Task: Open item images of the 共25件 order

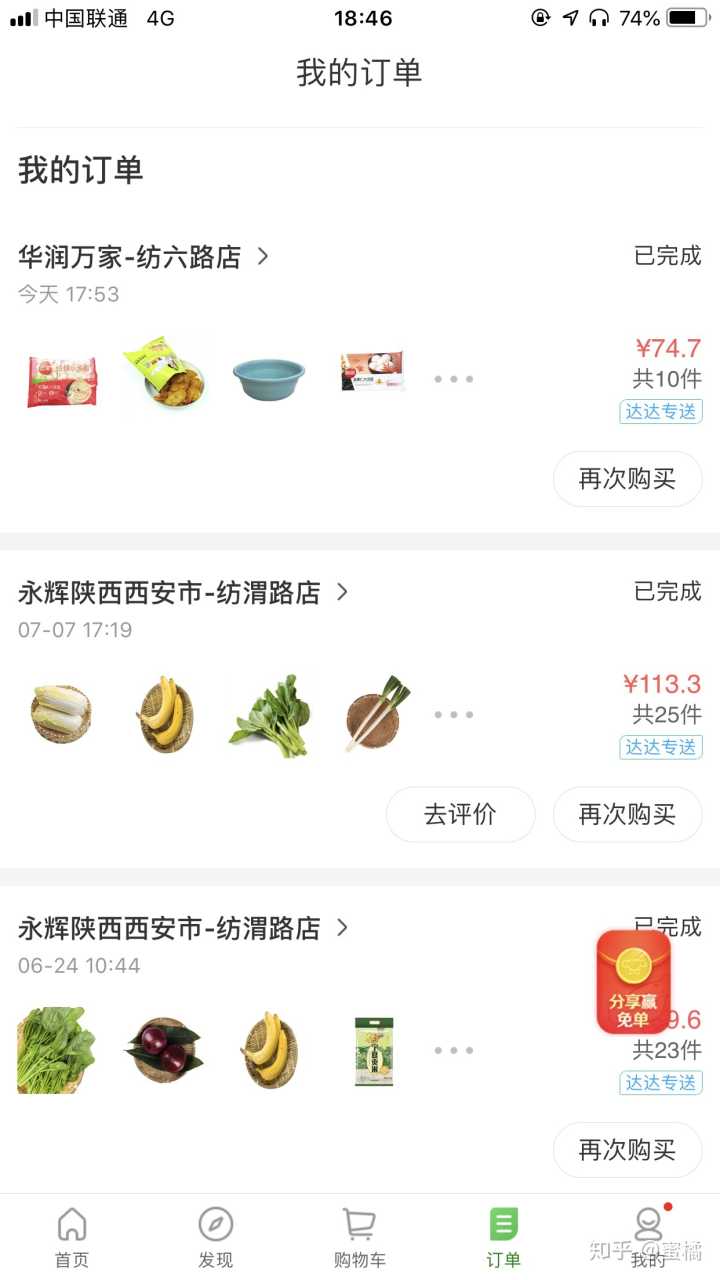Action: (x=217, y=715)
